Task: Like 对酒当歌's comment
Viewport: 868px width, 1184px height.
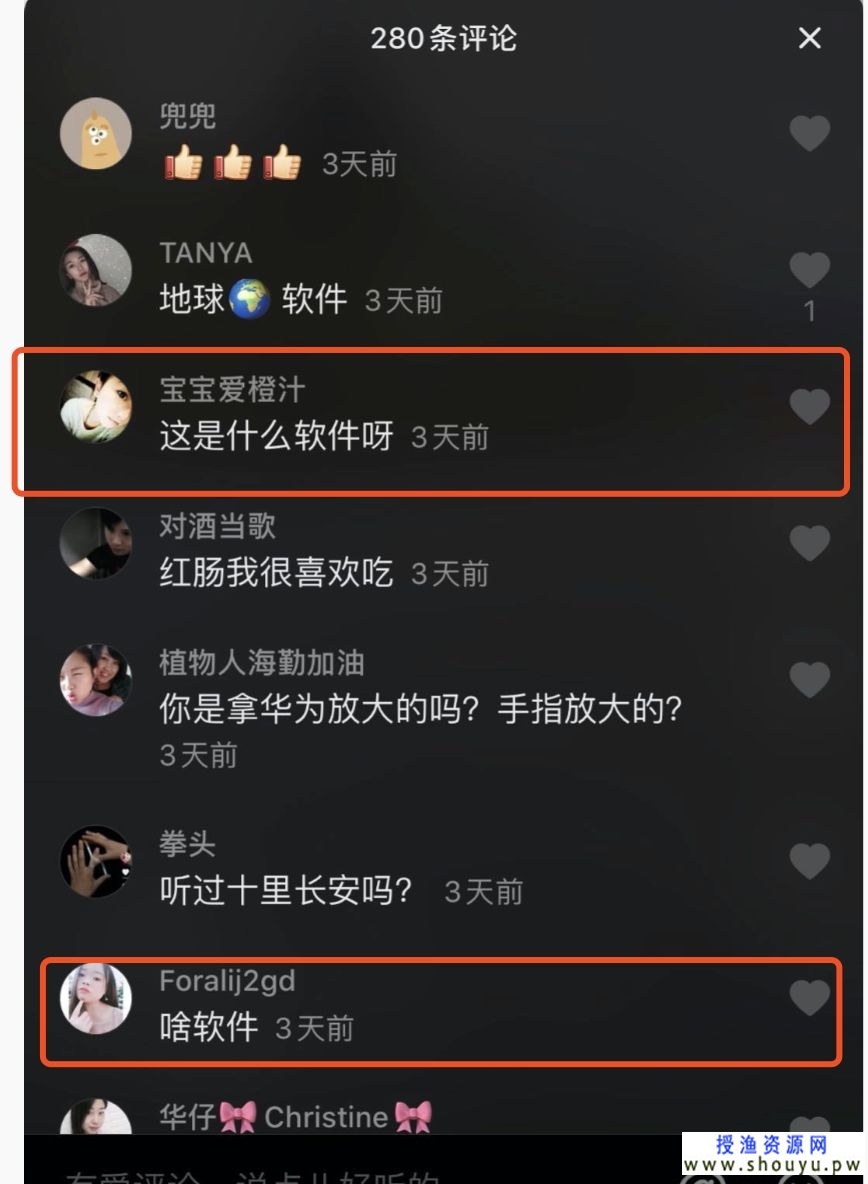Action: [809, 543]
